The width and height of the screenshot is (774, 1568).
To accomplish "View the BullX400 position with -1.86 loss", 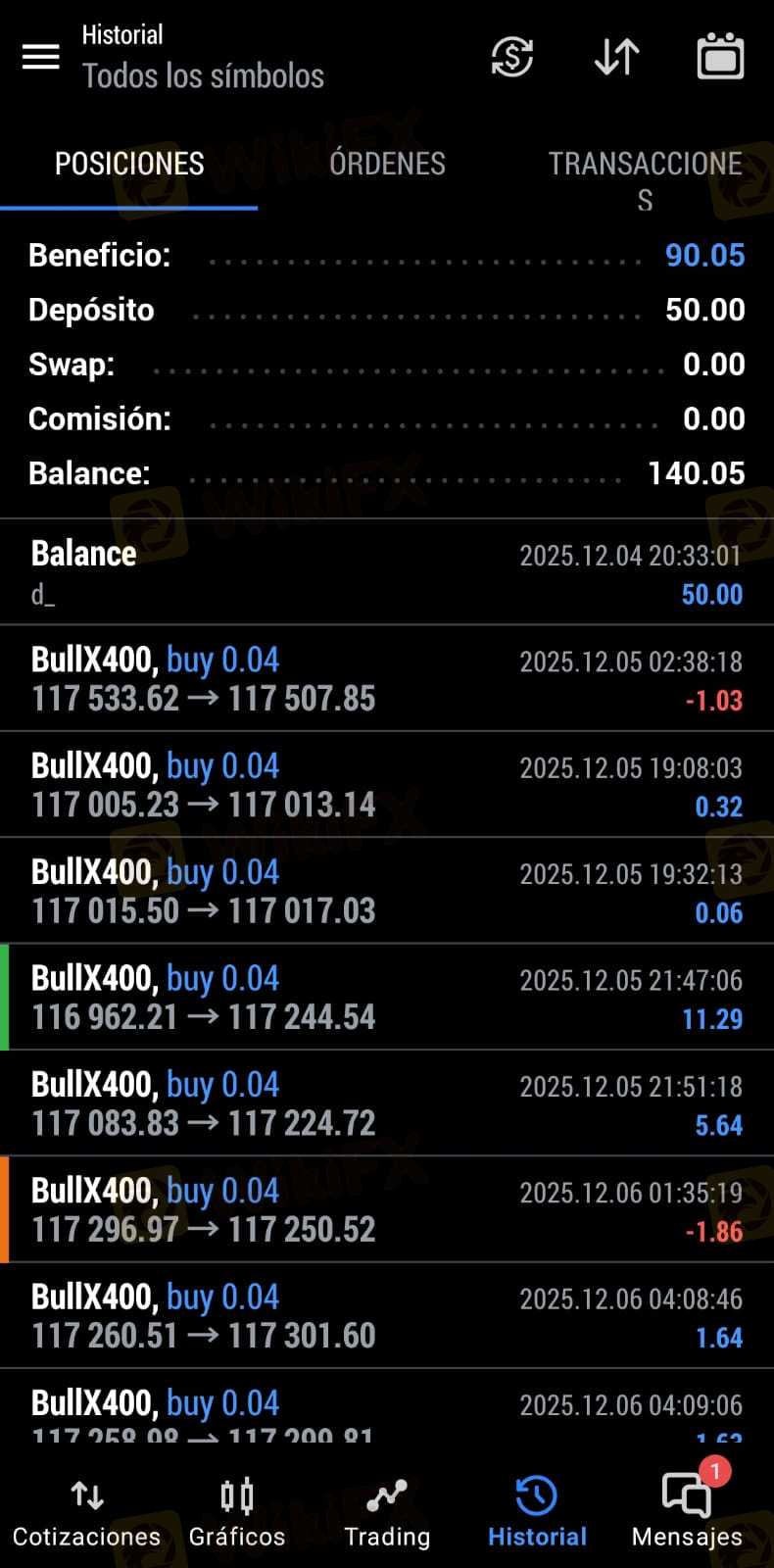I will (x=387, y=1209).
